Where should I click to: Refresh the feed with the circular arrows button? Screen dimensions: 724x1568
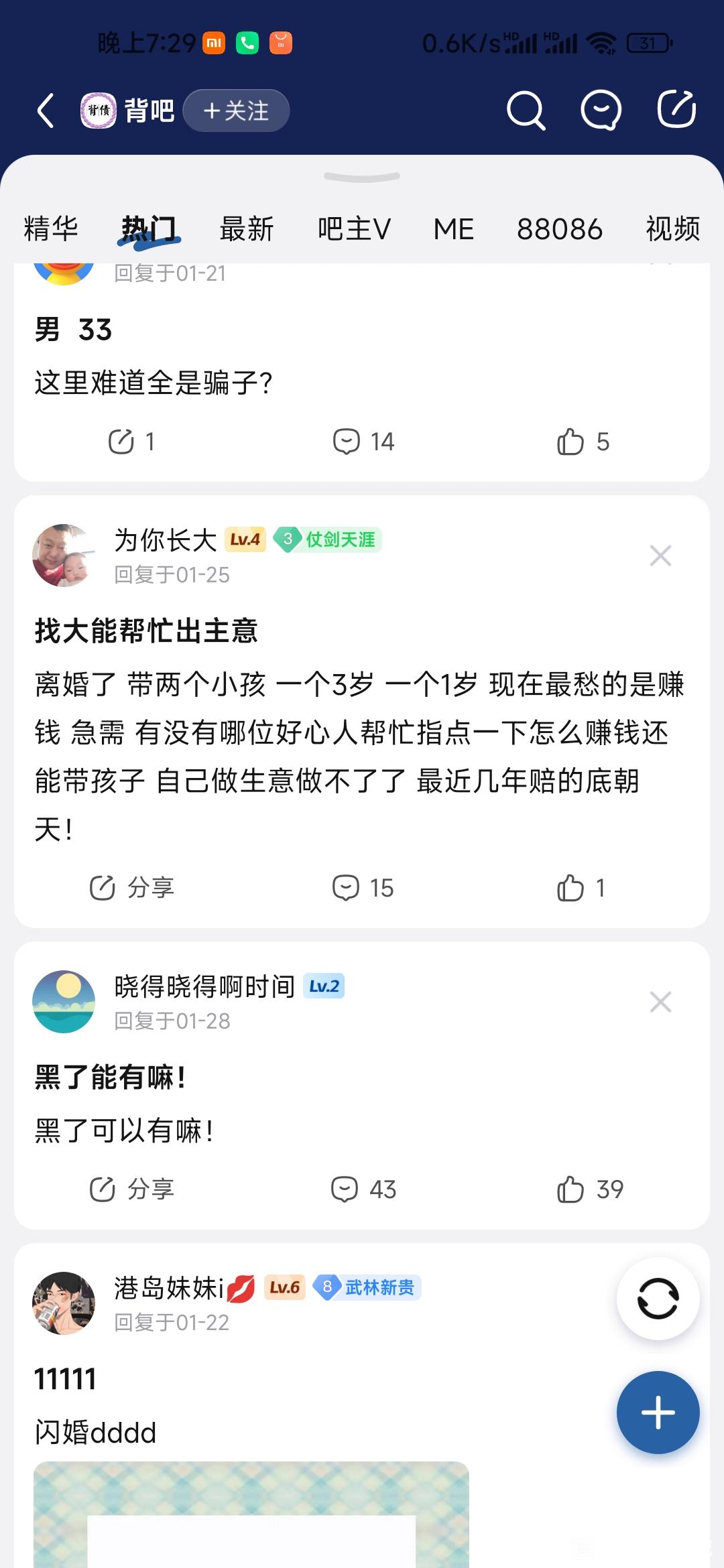[x=658, y=1299]
